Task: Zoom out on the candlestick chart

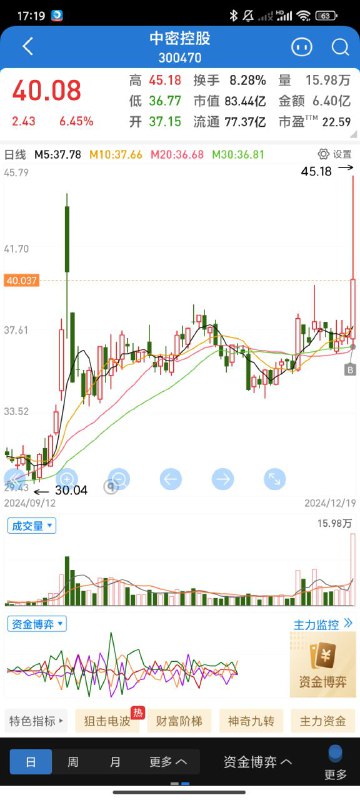Action: tap(119, 480)
